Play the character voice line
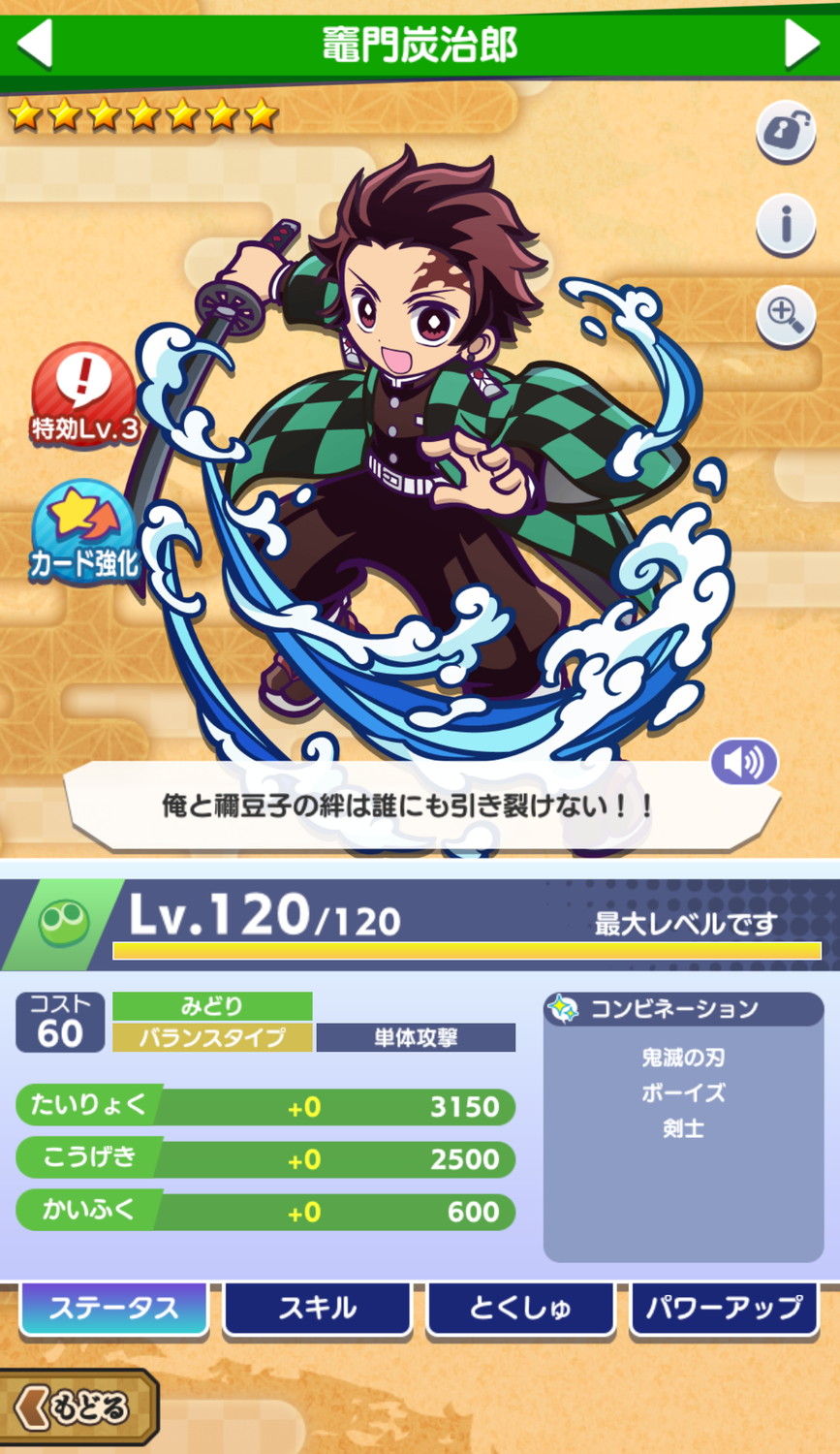Viewport: 840px width, 1454px height. point(744,762)
